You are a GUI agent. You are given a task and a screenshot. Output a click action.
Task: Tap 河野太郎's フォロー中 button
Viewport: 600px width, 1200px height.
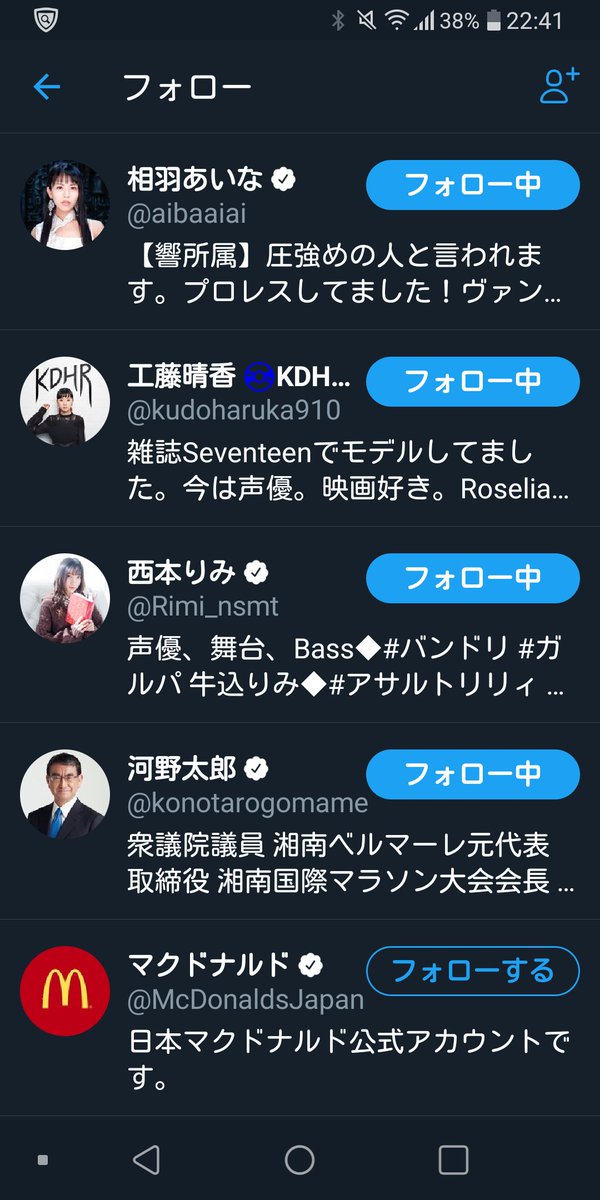click(x=473, y=774)
